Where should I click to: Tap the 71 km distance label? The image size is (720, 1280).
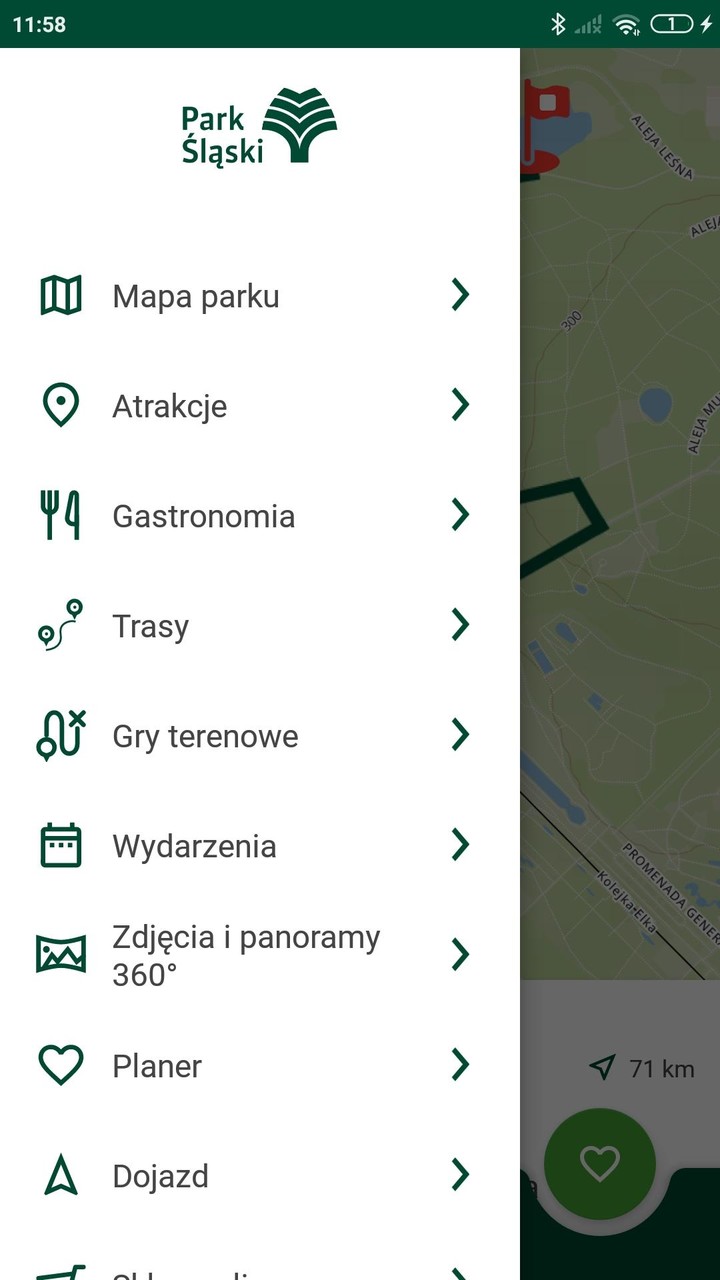click(661, 1068)
